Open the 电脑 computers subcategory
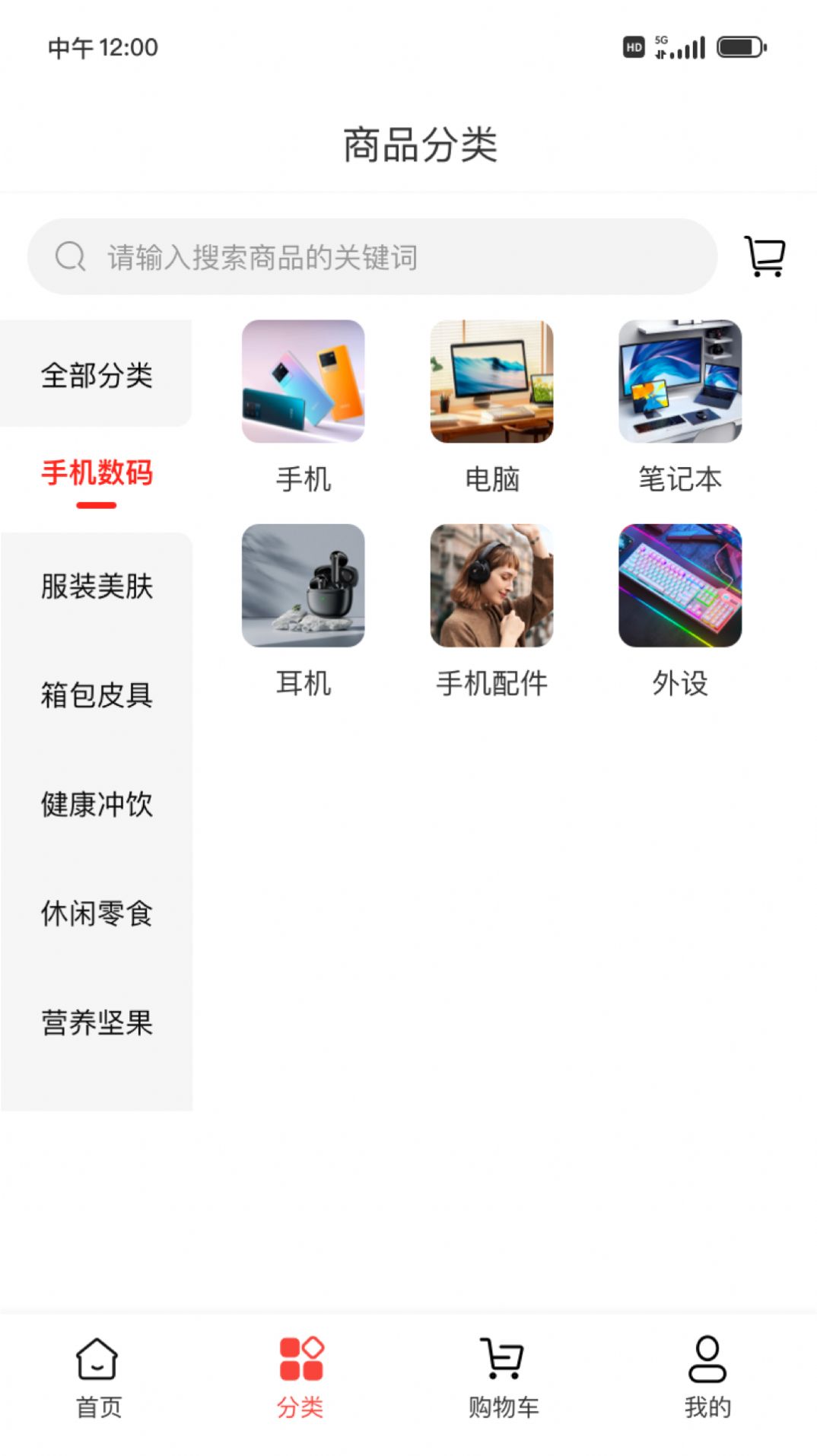 (x=491, y=383)
